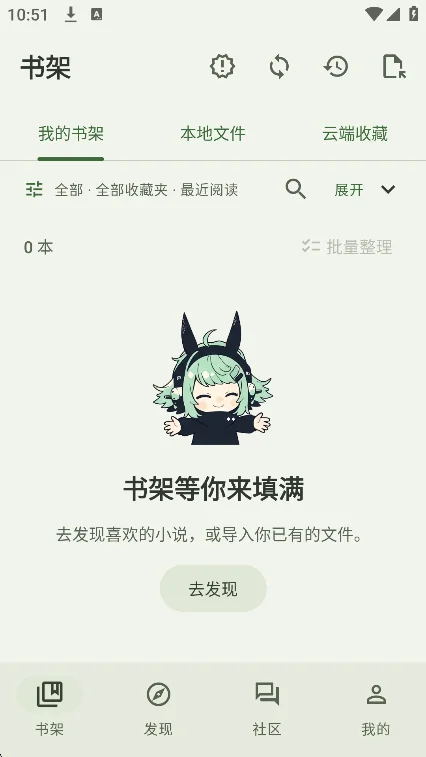Screen dimensions: 426x757
Task: Switch to the 本地文件 tab
Action: click(213, 134)
